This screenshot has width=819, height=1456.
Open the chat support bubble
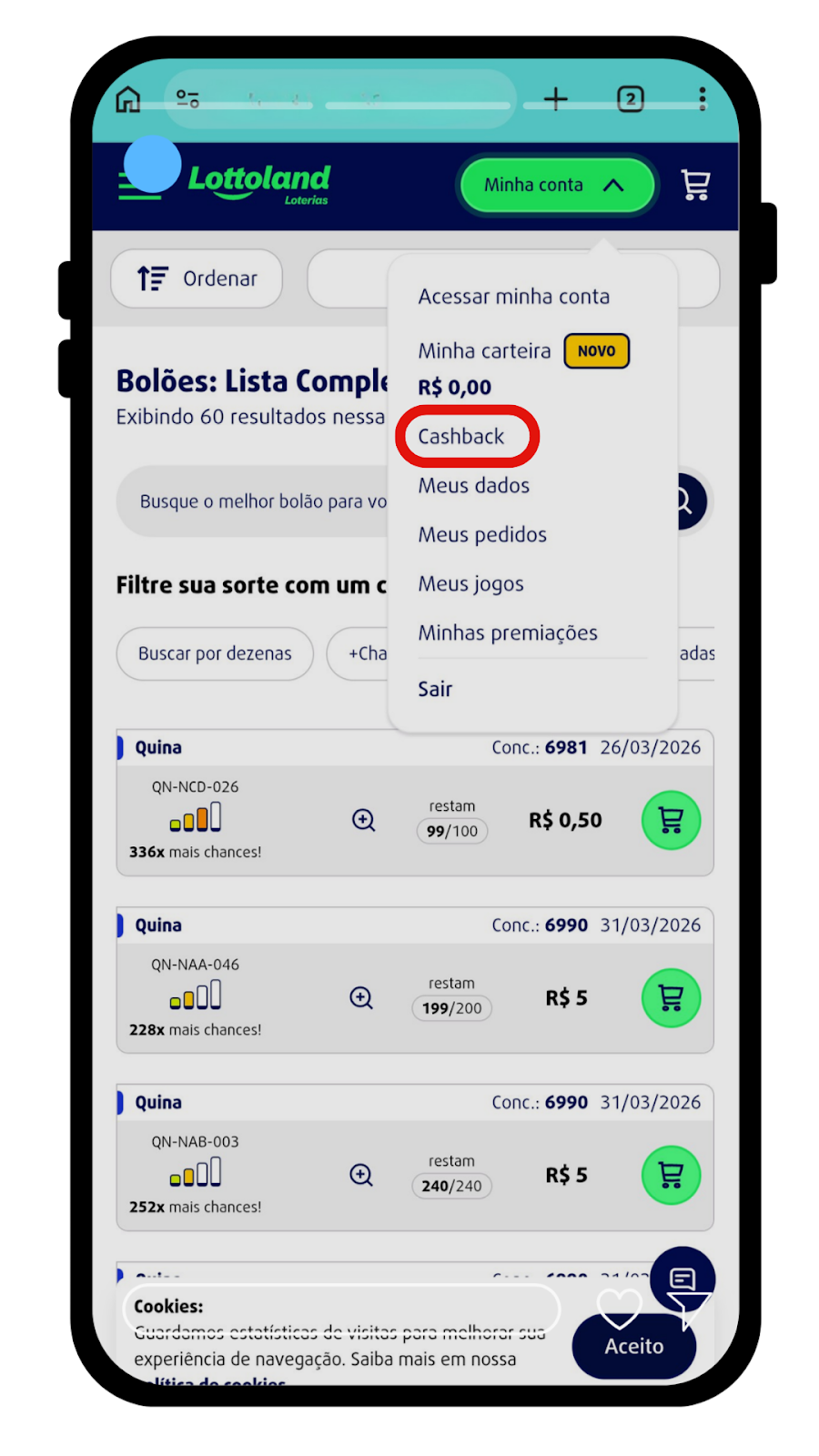[x=682, y=1279]
